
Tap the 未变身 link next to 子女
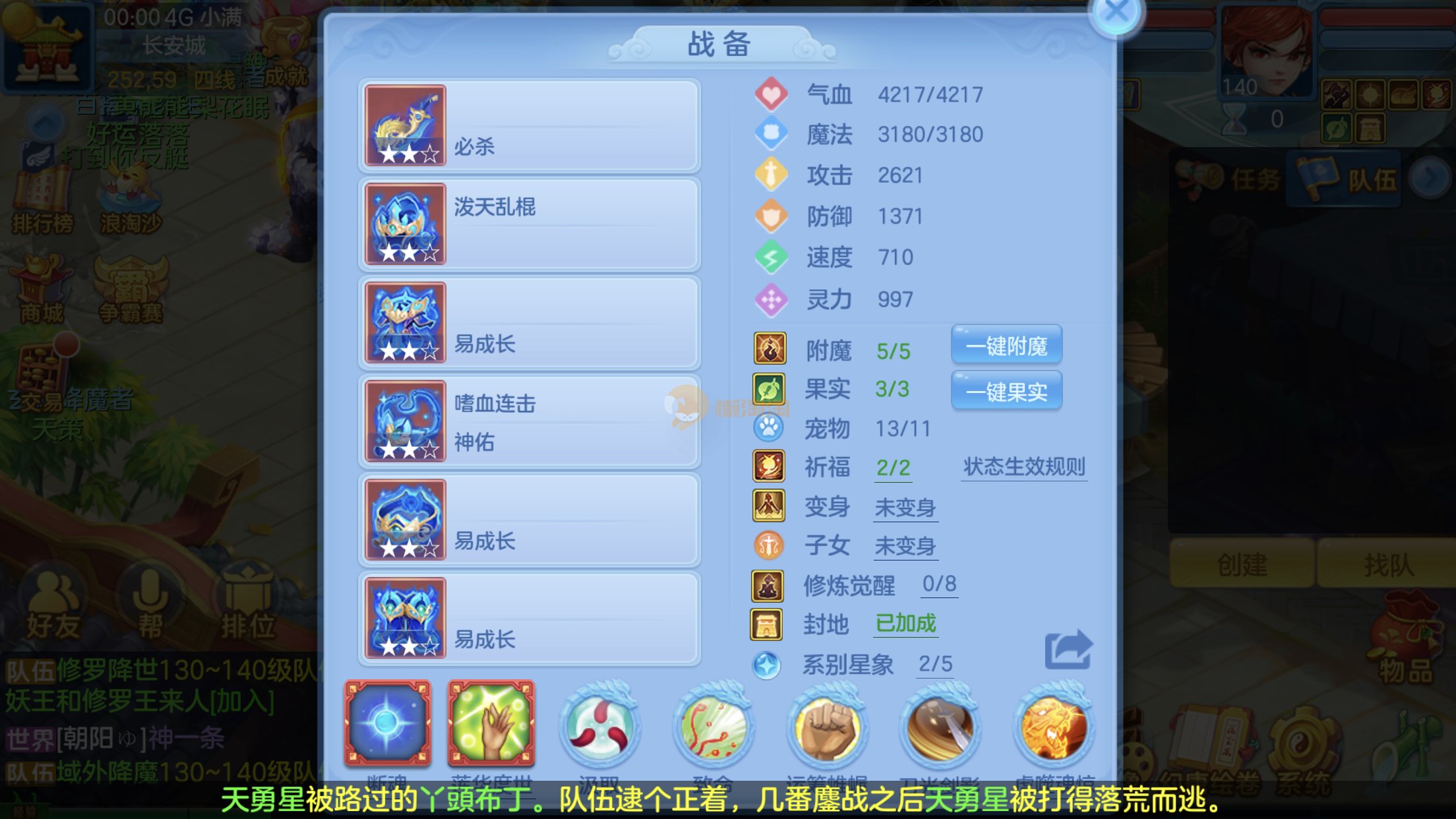tap(905, 546)
